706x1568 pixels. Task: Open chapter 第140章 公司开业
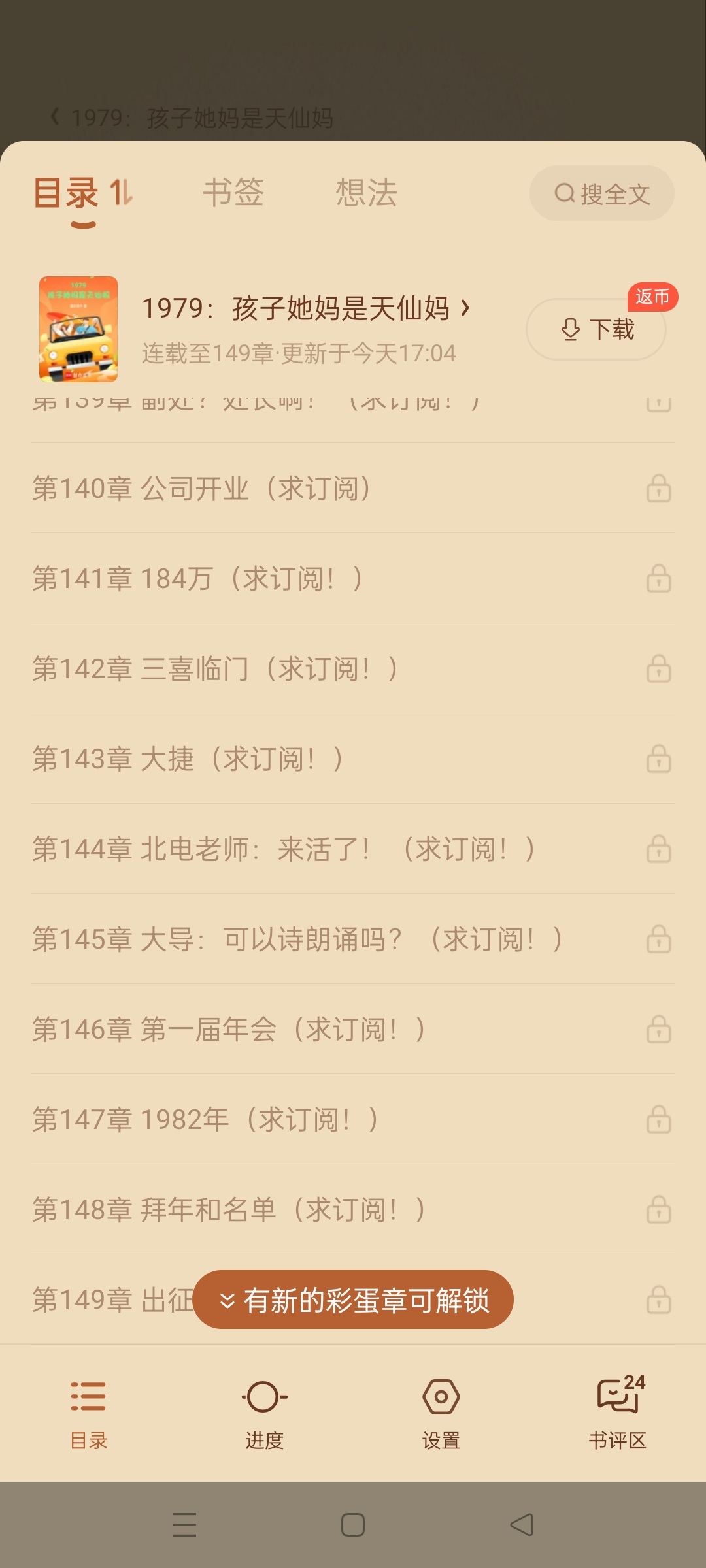203,489
